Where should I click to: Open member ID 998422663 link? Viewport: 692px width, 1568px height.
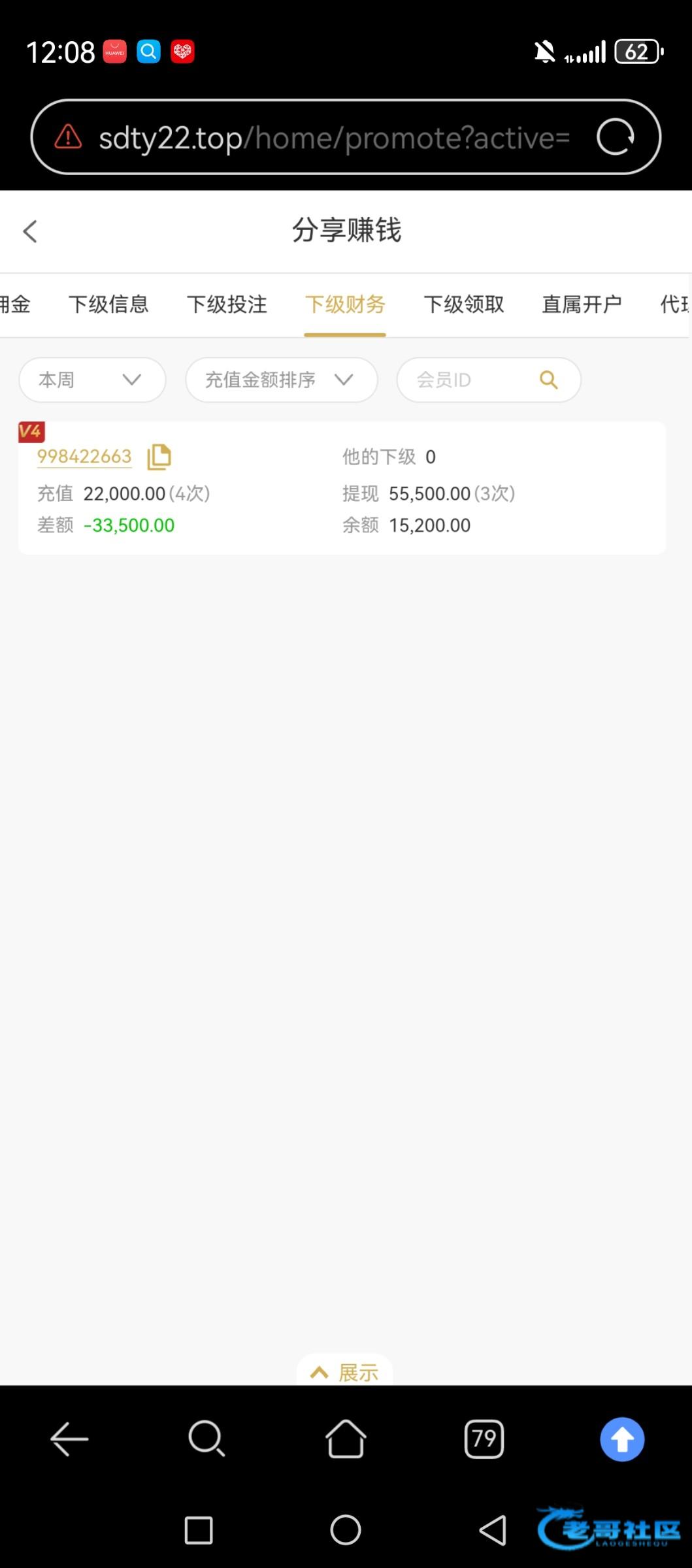(x=84, y=456)
